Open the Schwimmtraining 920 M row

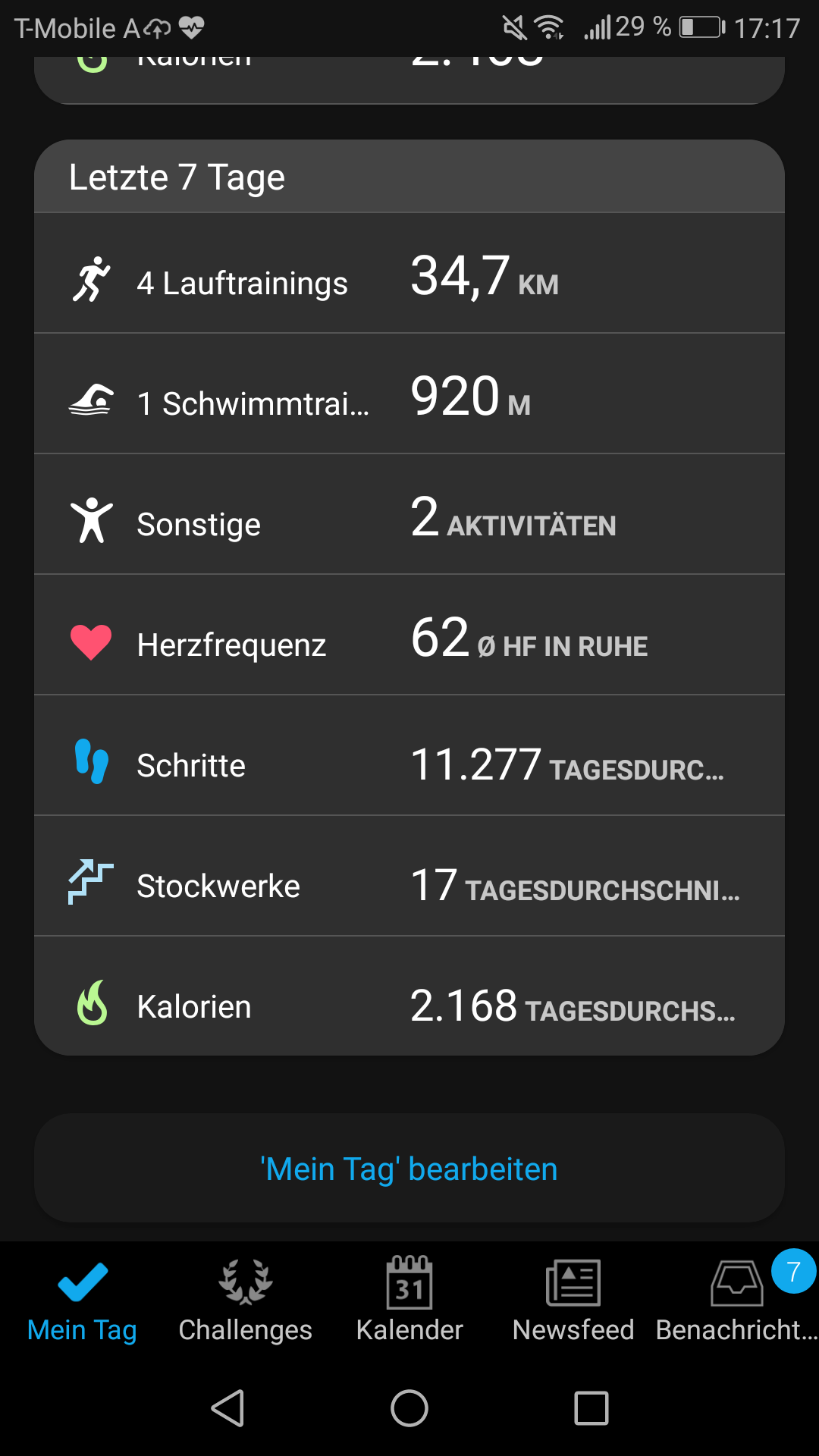(409, 394)
